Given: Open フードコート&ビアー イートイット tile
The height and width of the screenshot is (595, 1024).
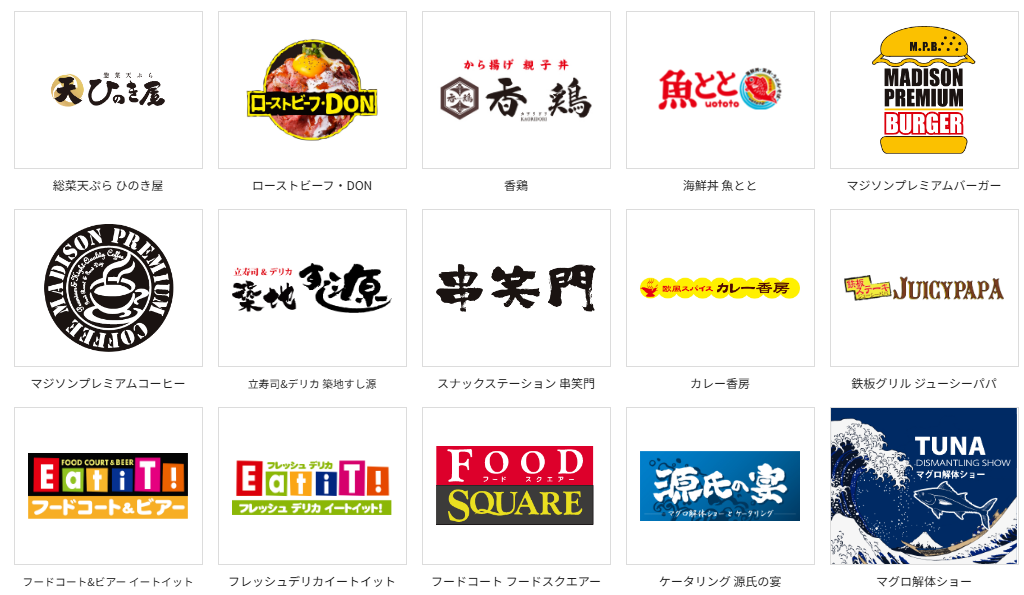Looking at the screenshot, I should (x=108, y=486).
